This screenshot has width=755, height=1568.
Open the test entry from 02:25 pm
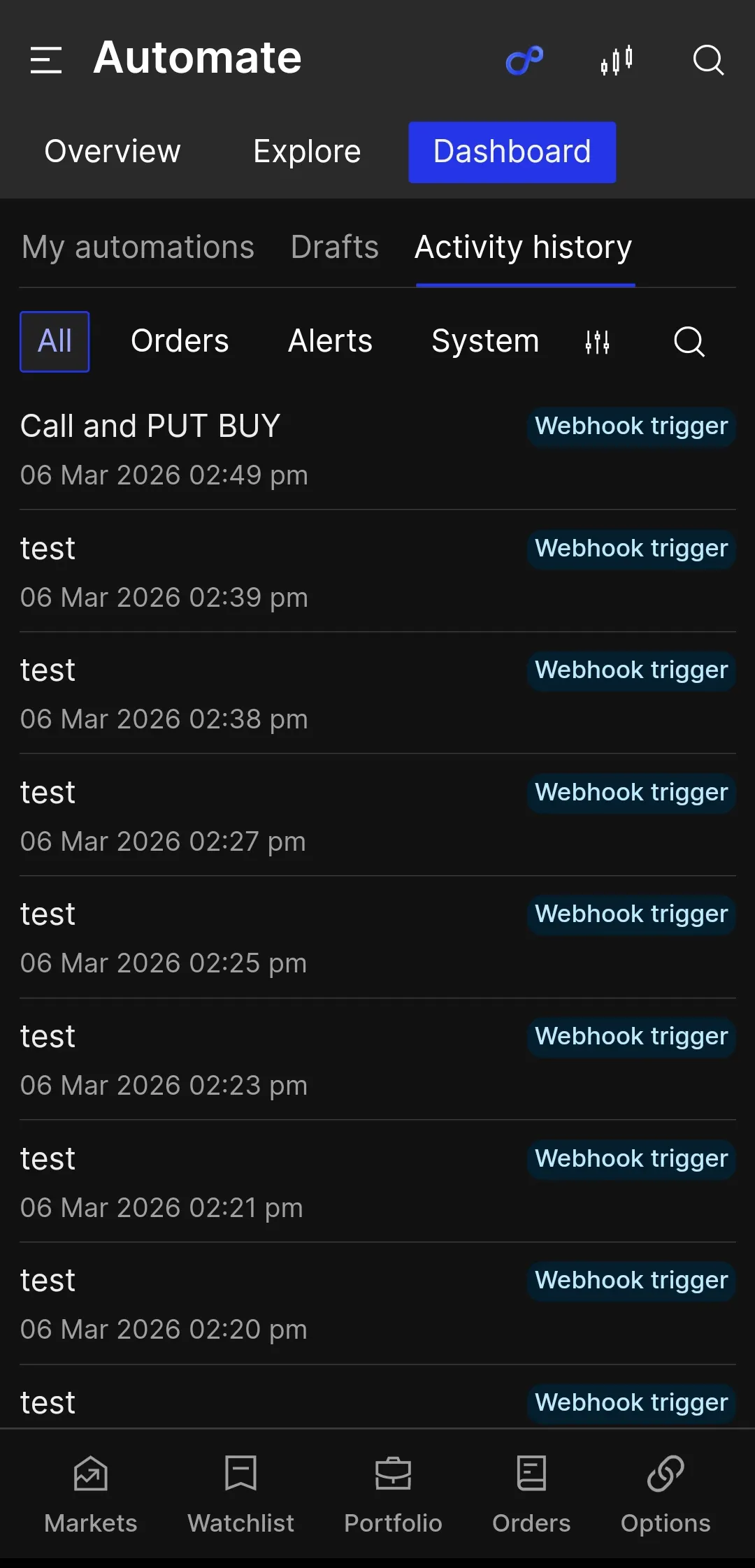point(377,937)
